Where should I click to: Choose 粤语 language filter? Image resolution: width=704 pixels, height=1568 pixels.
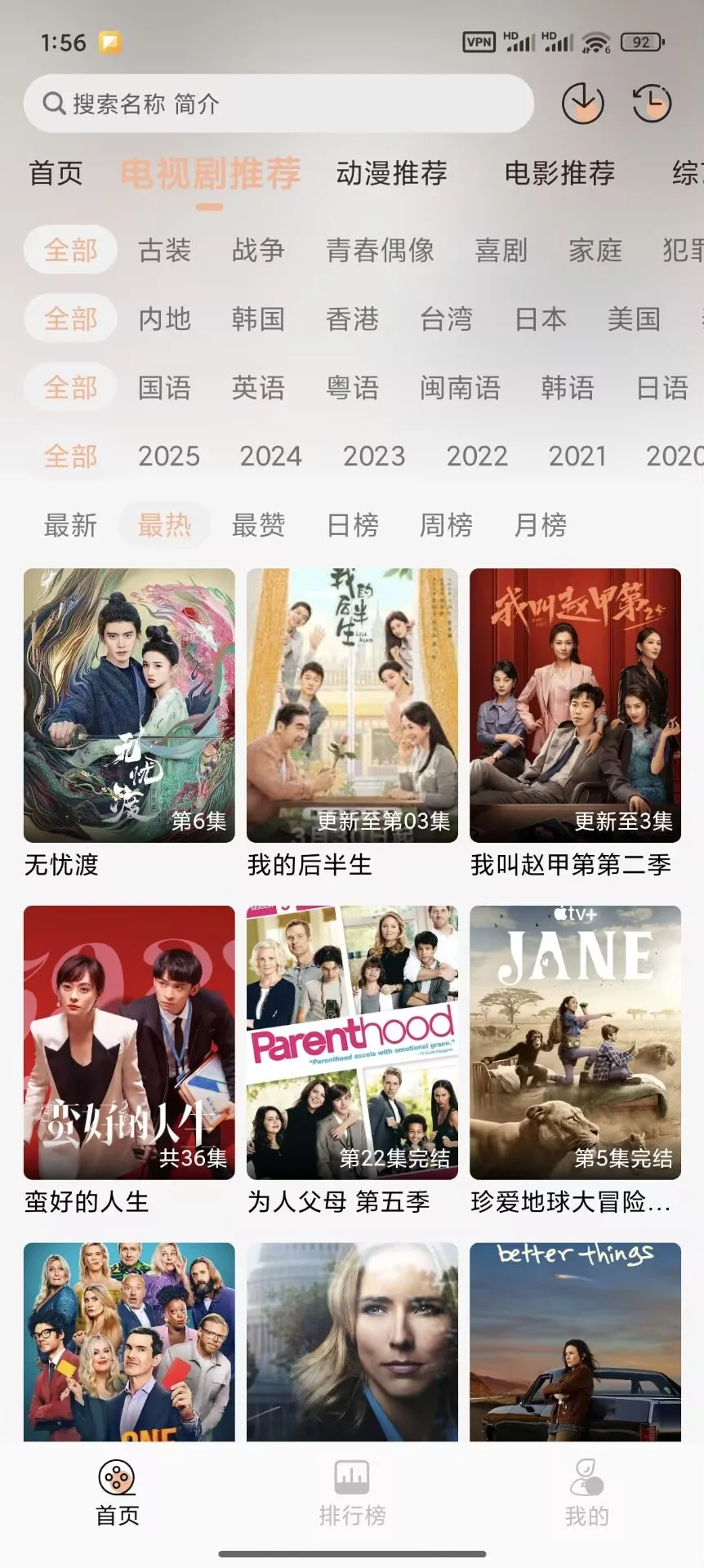tap(352, 387)
